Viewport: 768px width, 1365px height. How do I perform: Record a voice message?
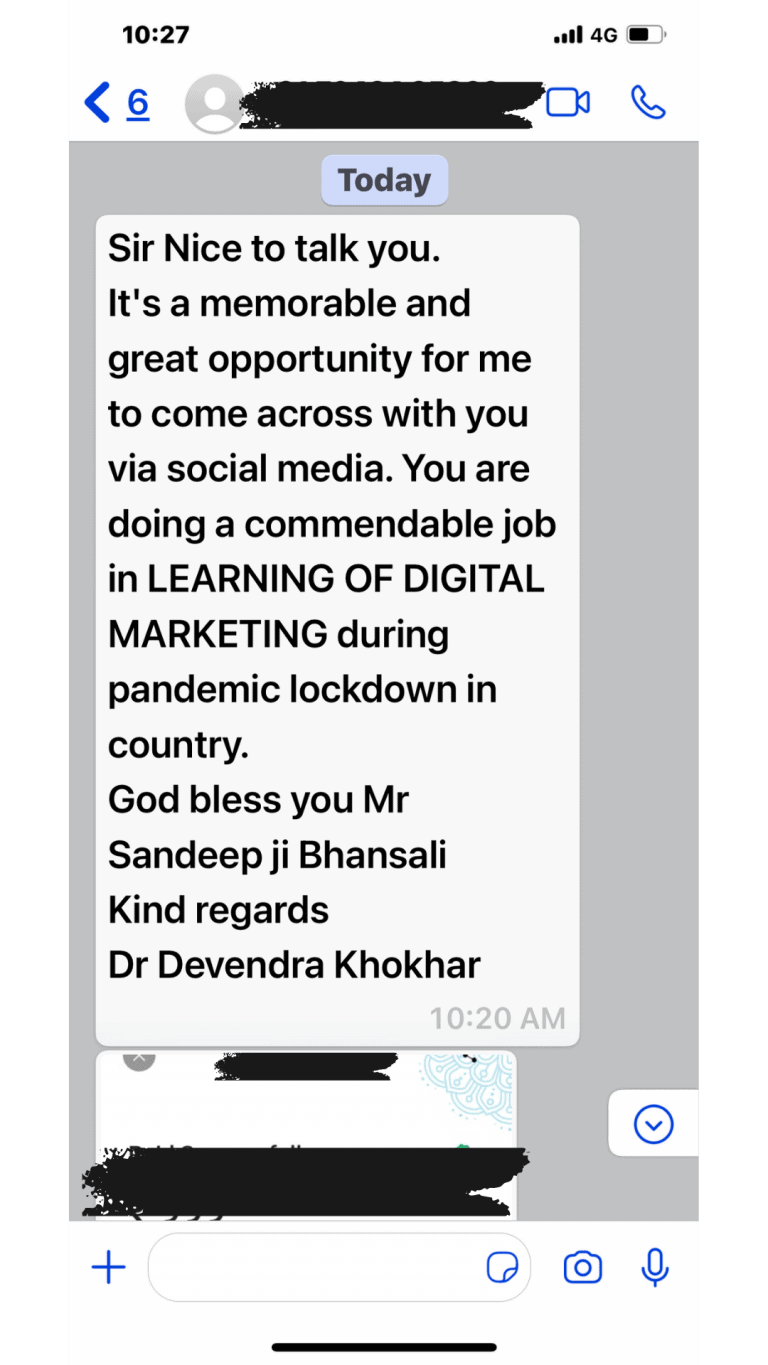click(x=655, y=1268)
